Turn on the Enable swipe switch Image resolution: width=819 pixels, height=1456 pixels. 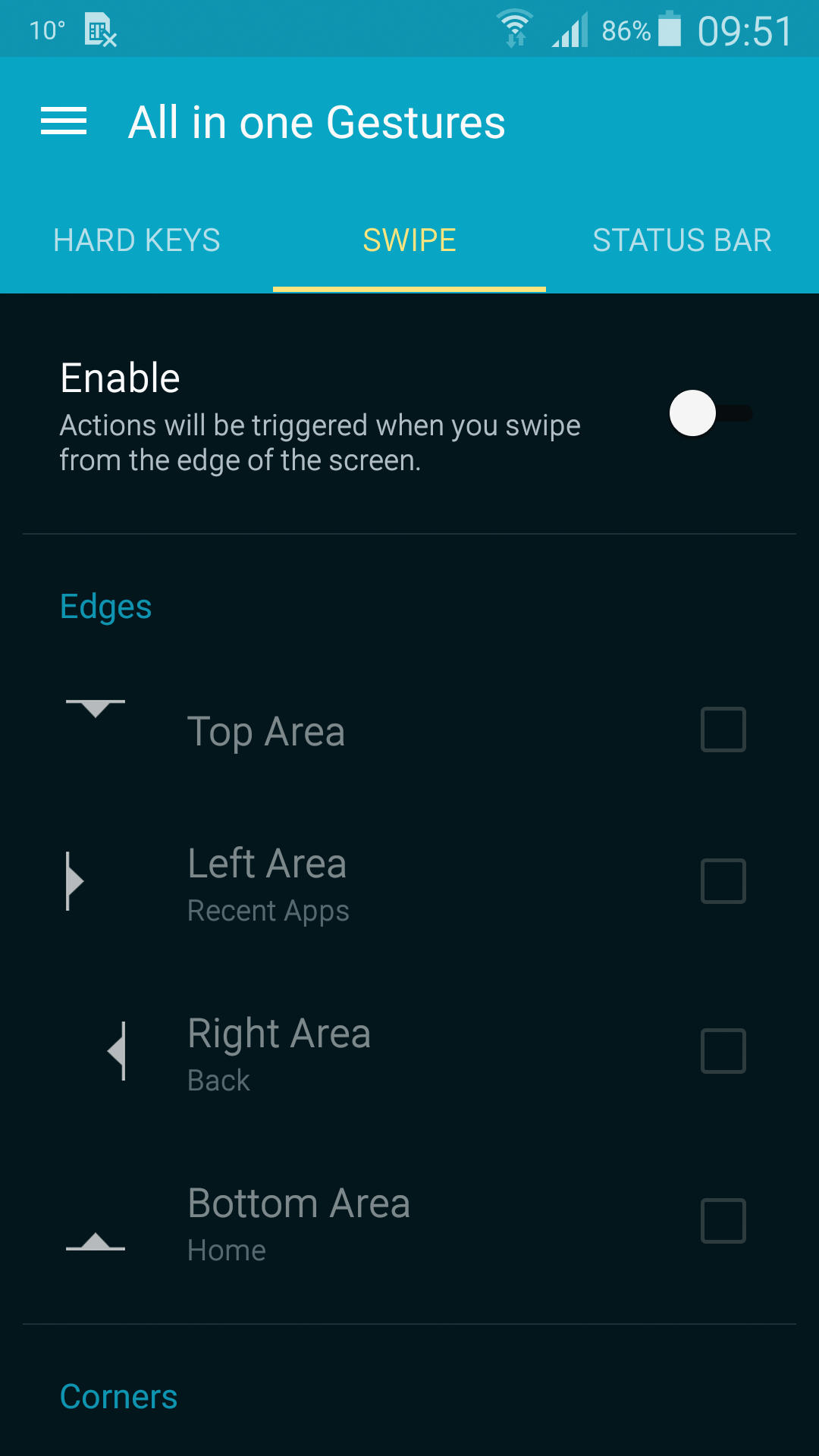pyautogui.click(x=711, y=413)
